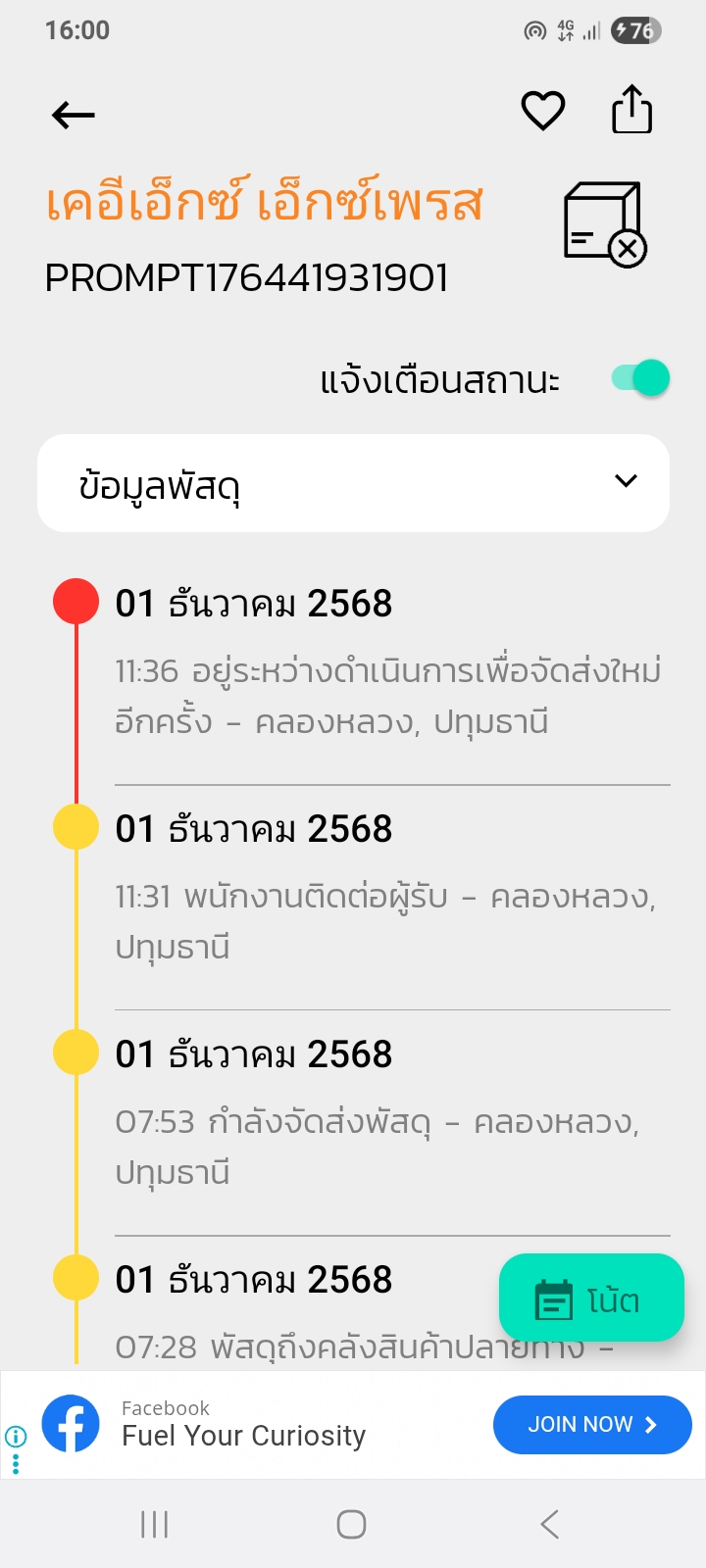Open the ad info icon

pos(16,1437)
